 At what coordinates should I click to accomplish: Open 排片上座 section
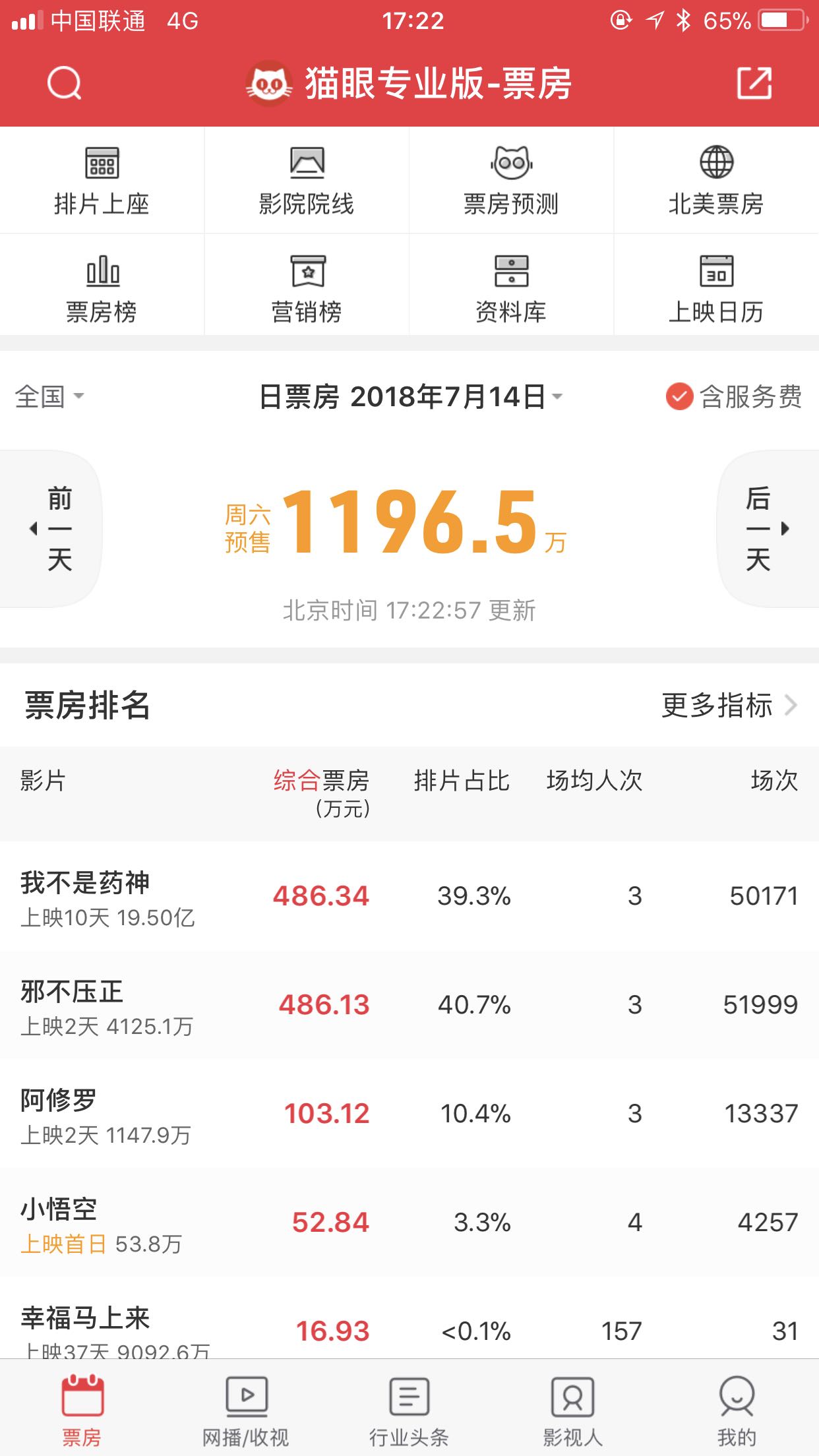click(x=102, y=180)
